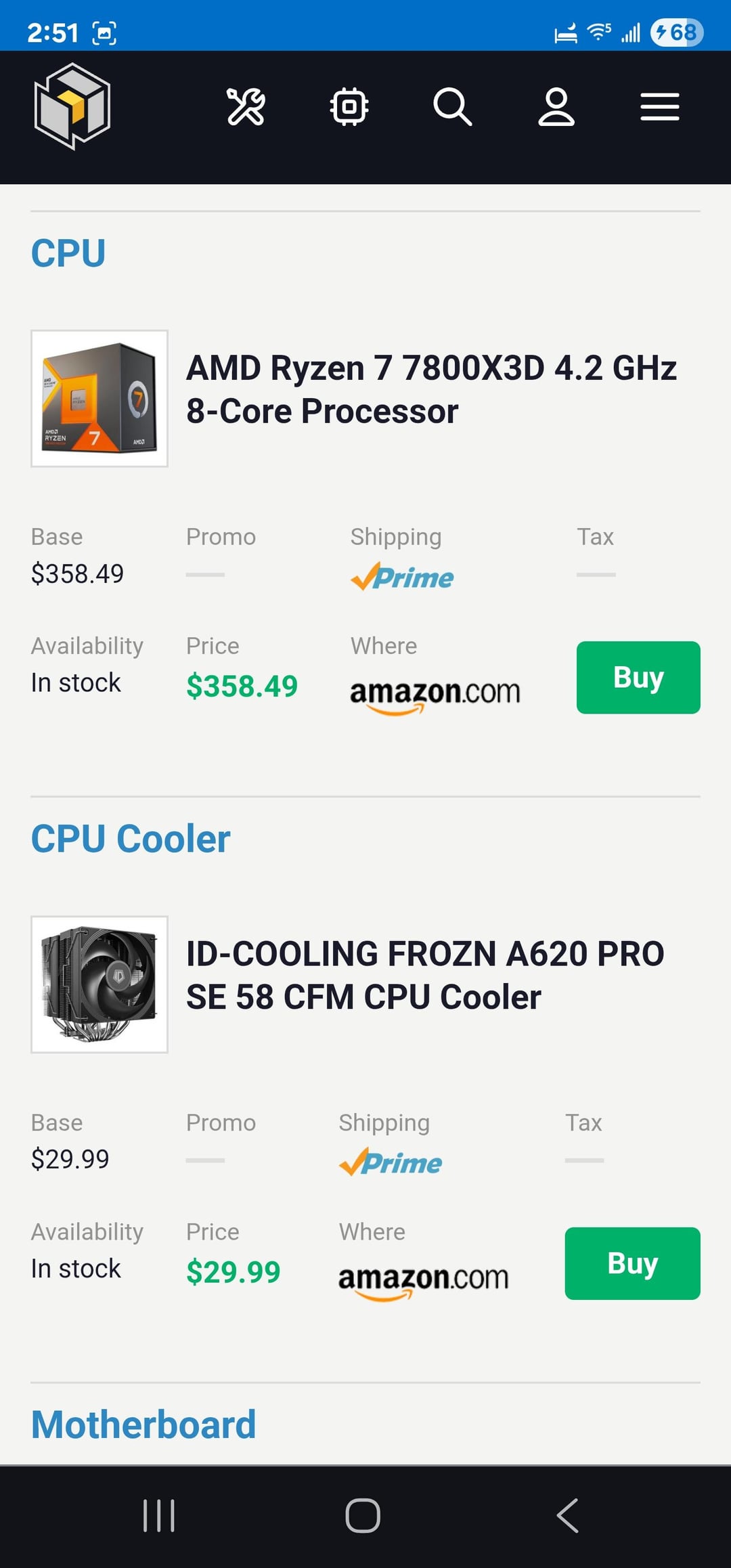This screenshot has width=731, height=1568.
Task: View the Ryzen 7 7800X3D product image
Action: pos(99,399)
